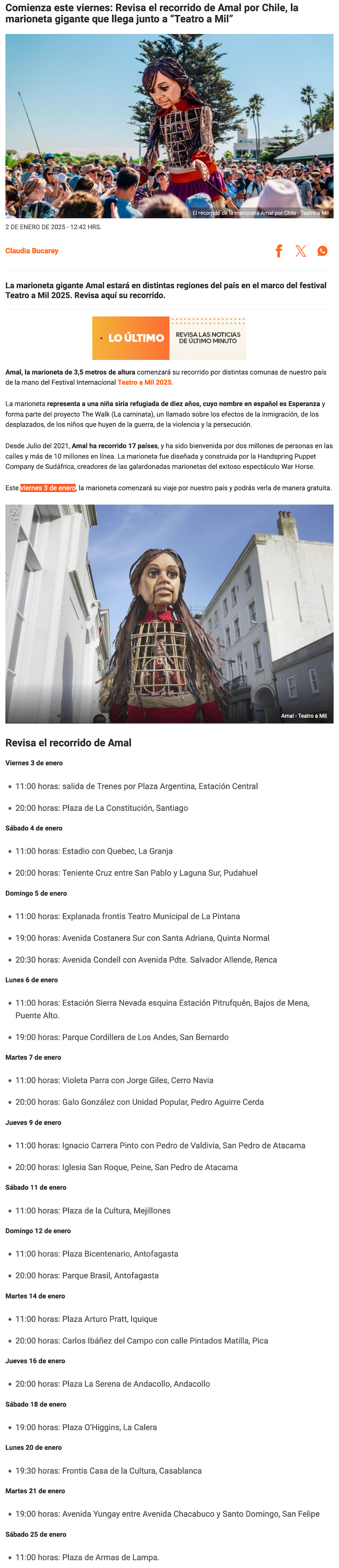Image resolution: width=339 pixels, height=1568 pixels.
Task: Open the highlighted viernes 3 de enero link
Action: coord(48,488)
